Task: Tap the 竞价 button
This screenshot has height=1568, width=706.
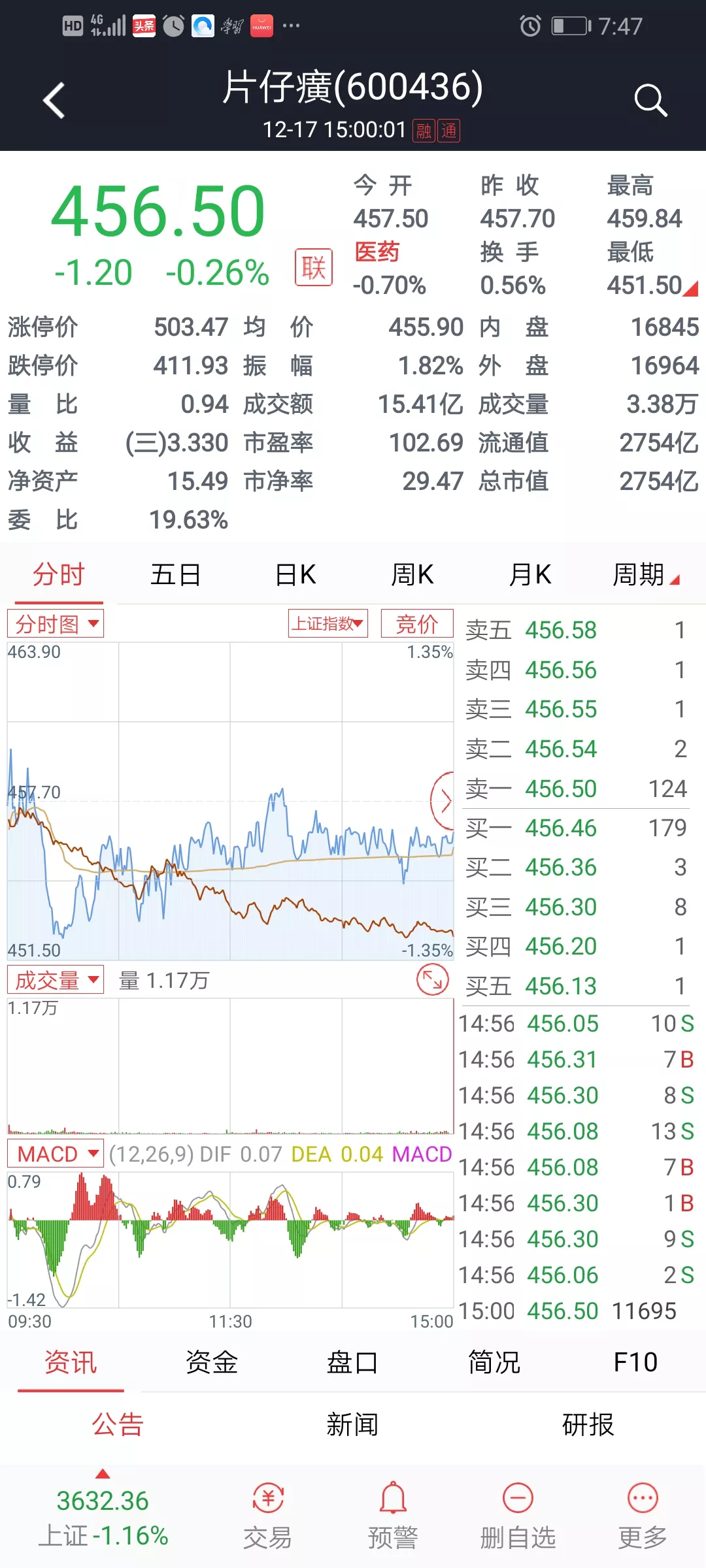Action: pos(417,624)
